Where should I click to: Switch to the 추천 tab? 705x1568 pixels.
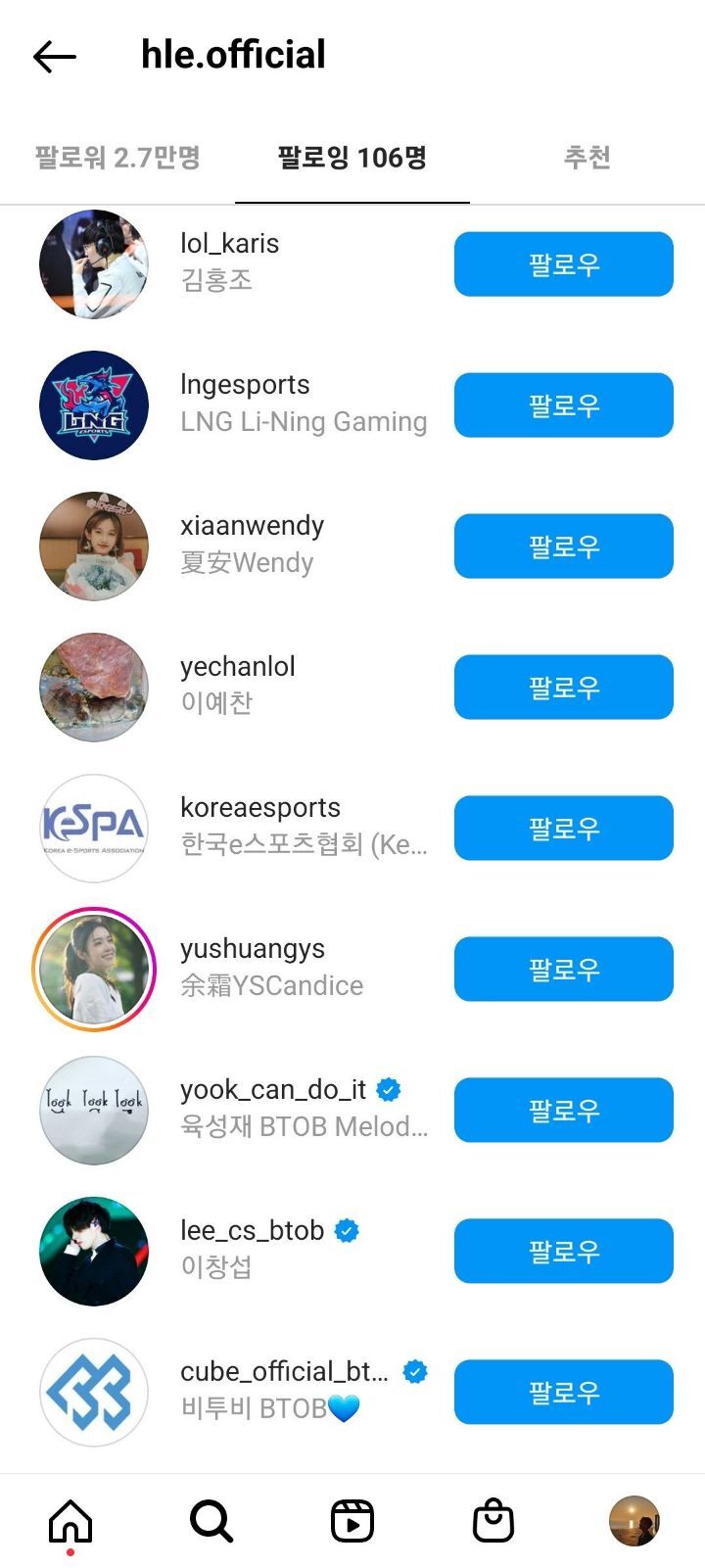click(587, 158)
